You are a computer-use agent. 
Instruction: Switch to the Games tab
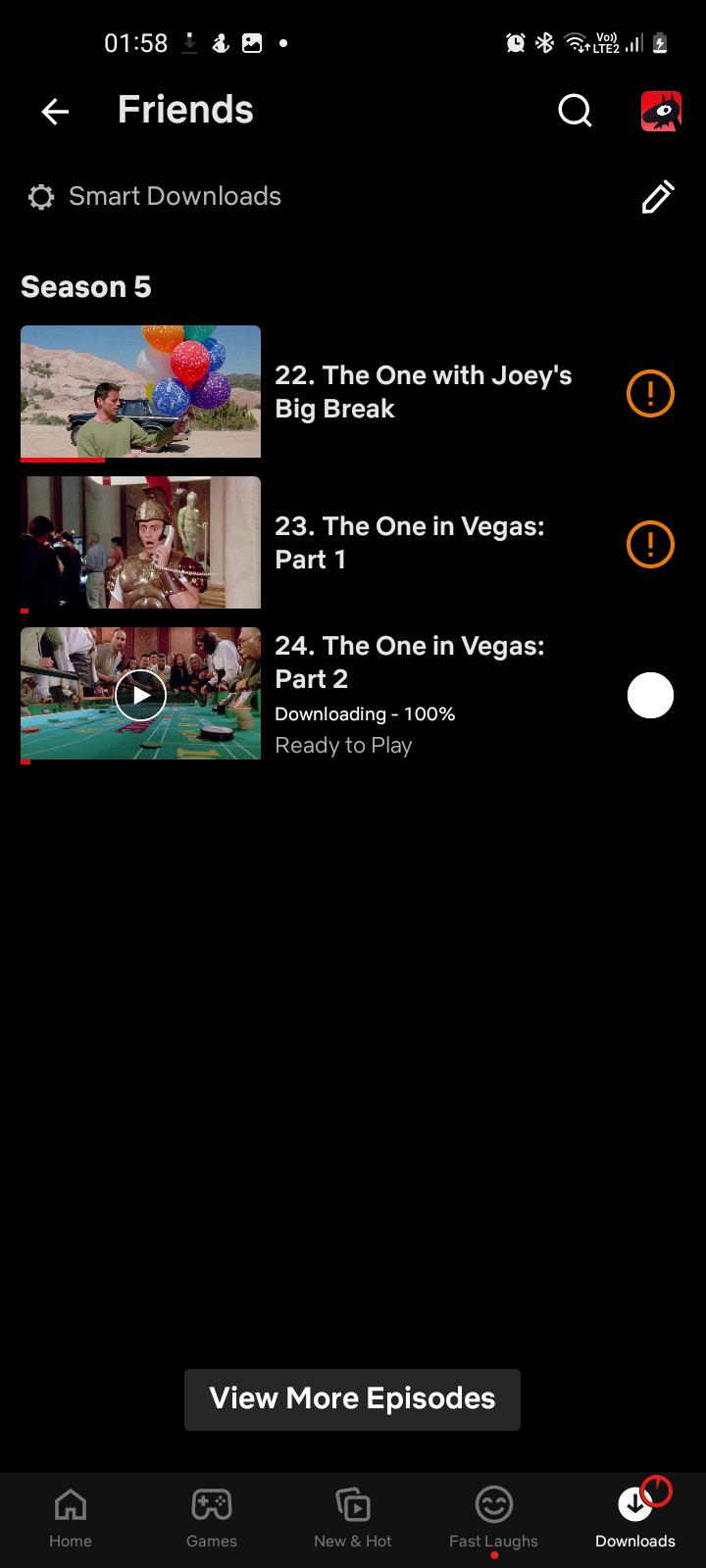click(x=212, y=1517)
